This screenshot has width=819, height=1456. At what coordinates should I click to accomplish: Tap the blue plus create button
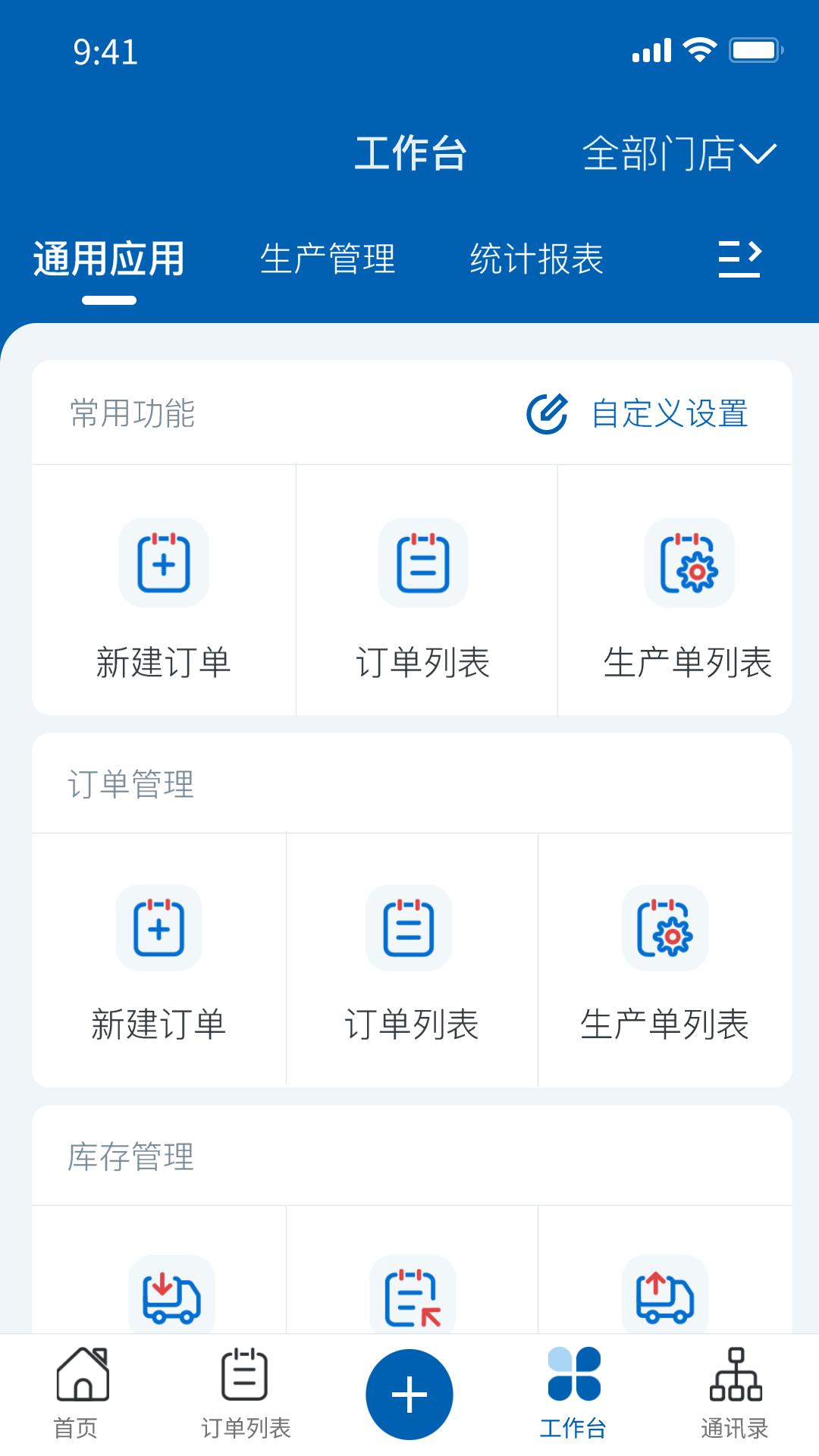click(x=409, y=1393)
